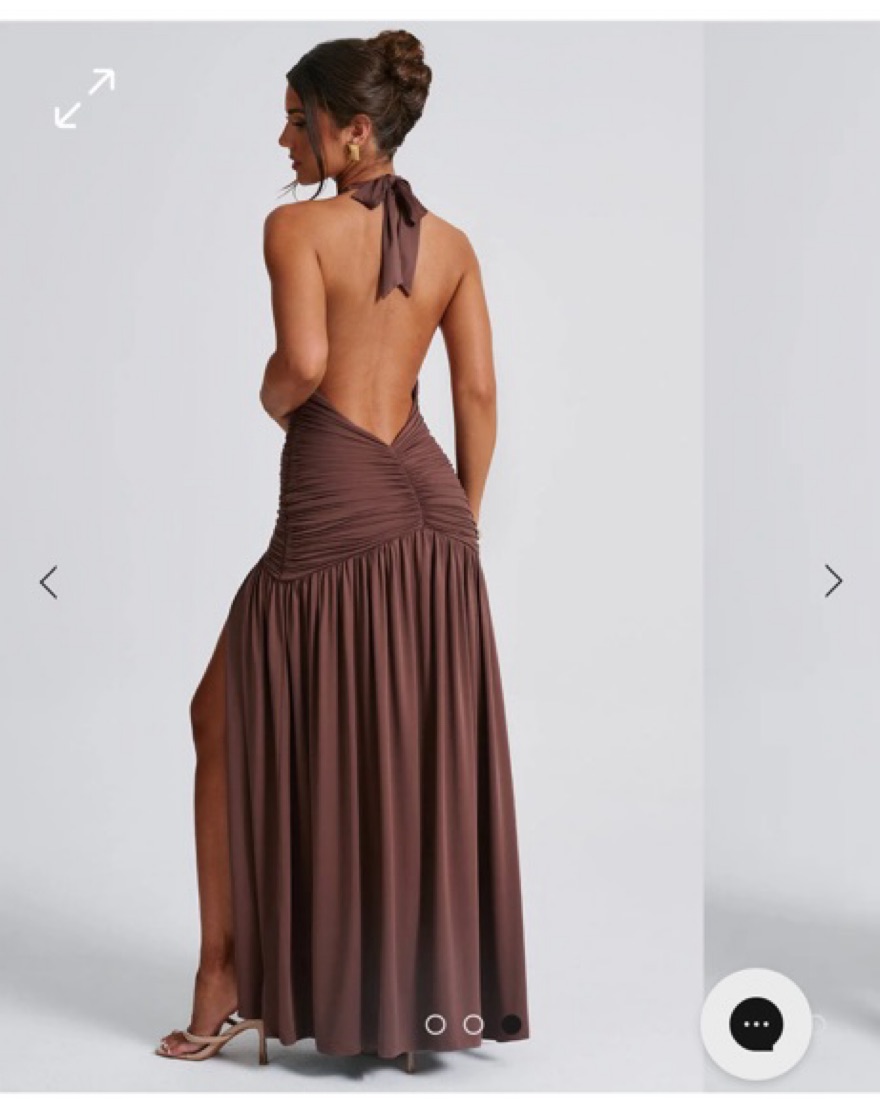Go to the next product image

(x=833, y=581)
